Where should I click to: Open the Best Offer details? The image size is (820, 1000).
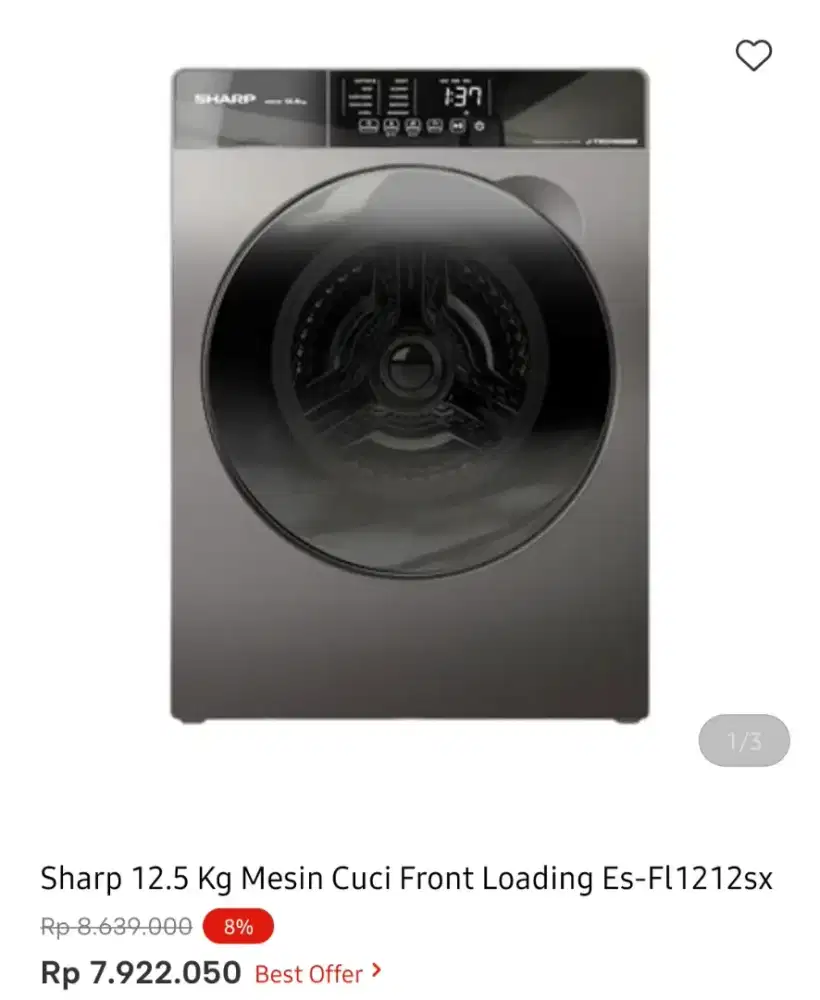point(318,972)
